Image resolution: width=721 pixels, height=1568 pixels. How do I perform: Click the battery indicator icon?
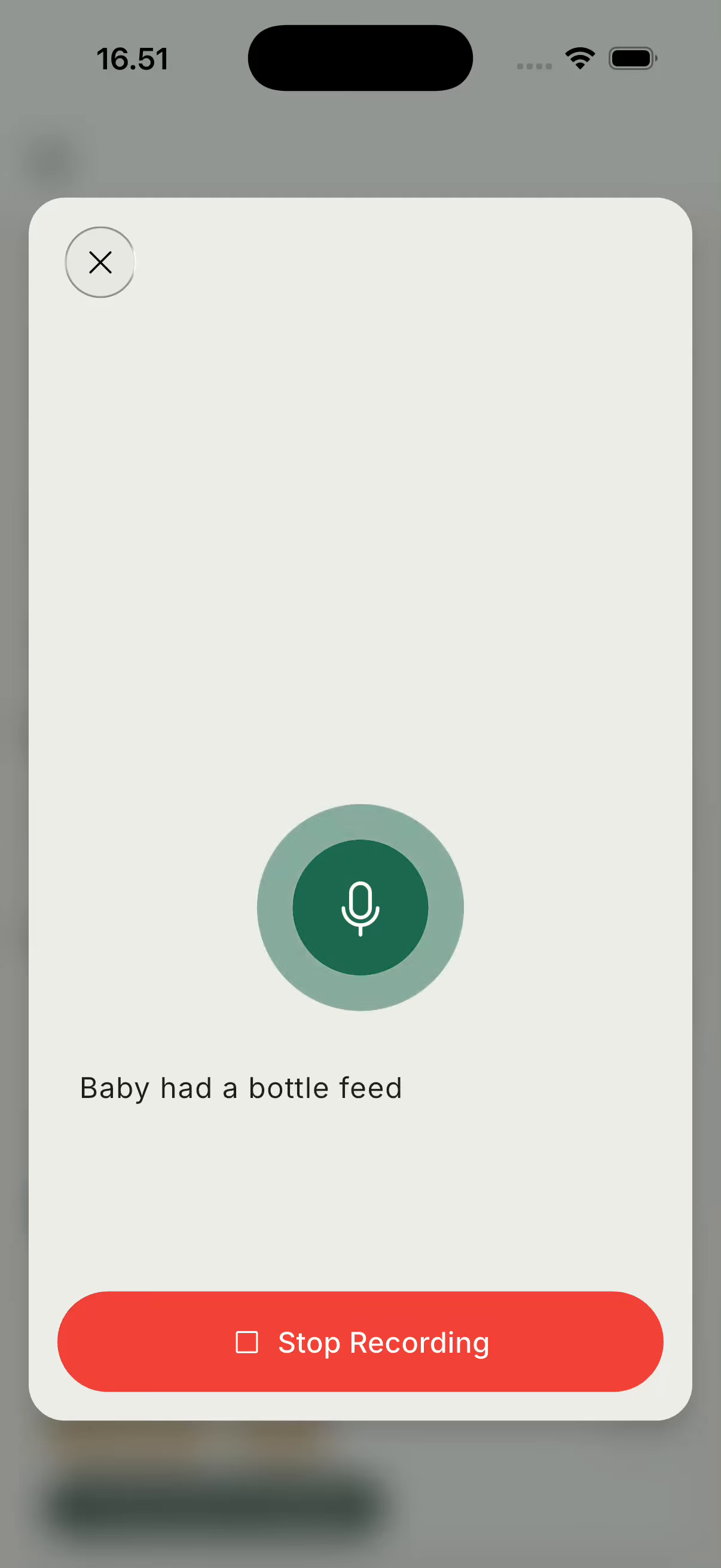(632, 58)
